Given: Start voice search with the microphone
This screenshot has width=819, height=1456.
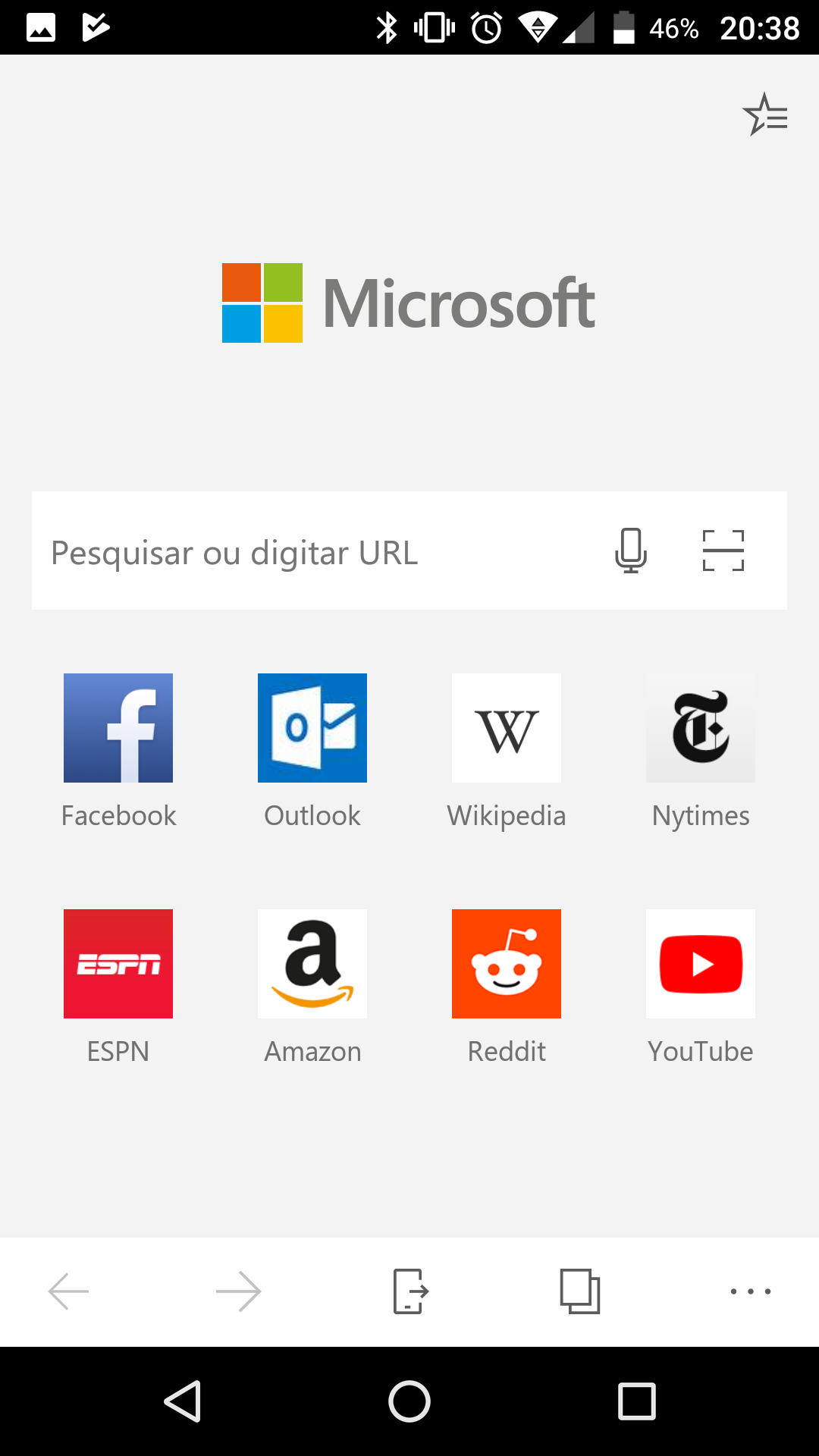Looking at the screenshot, I should tap(630, 551).
